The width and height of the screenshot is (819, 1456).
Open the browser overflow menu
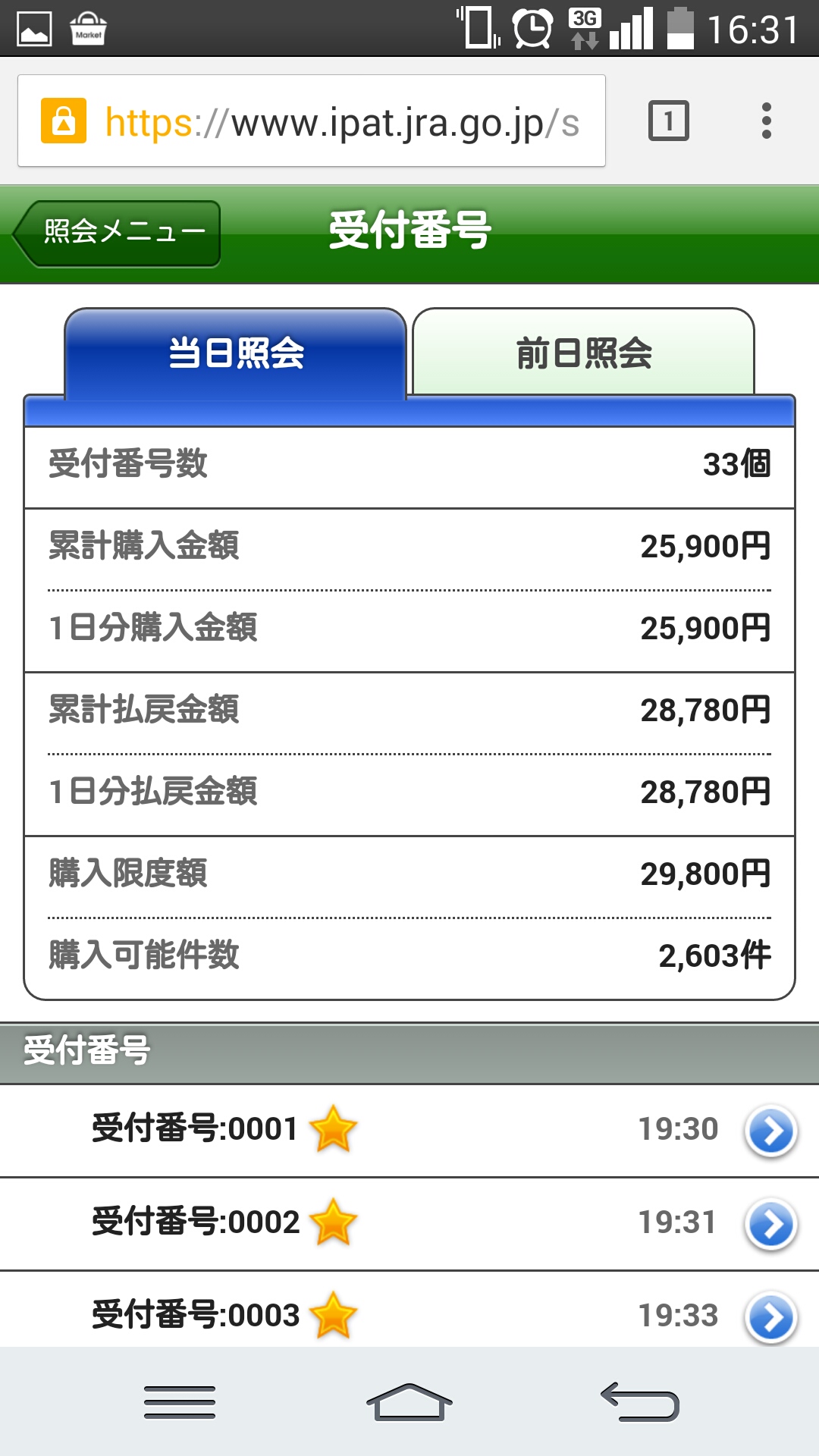[x=766, y=121]
